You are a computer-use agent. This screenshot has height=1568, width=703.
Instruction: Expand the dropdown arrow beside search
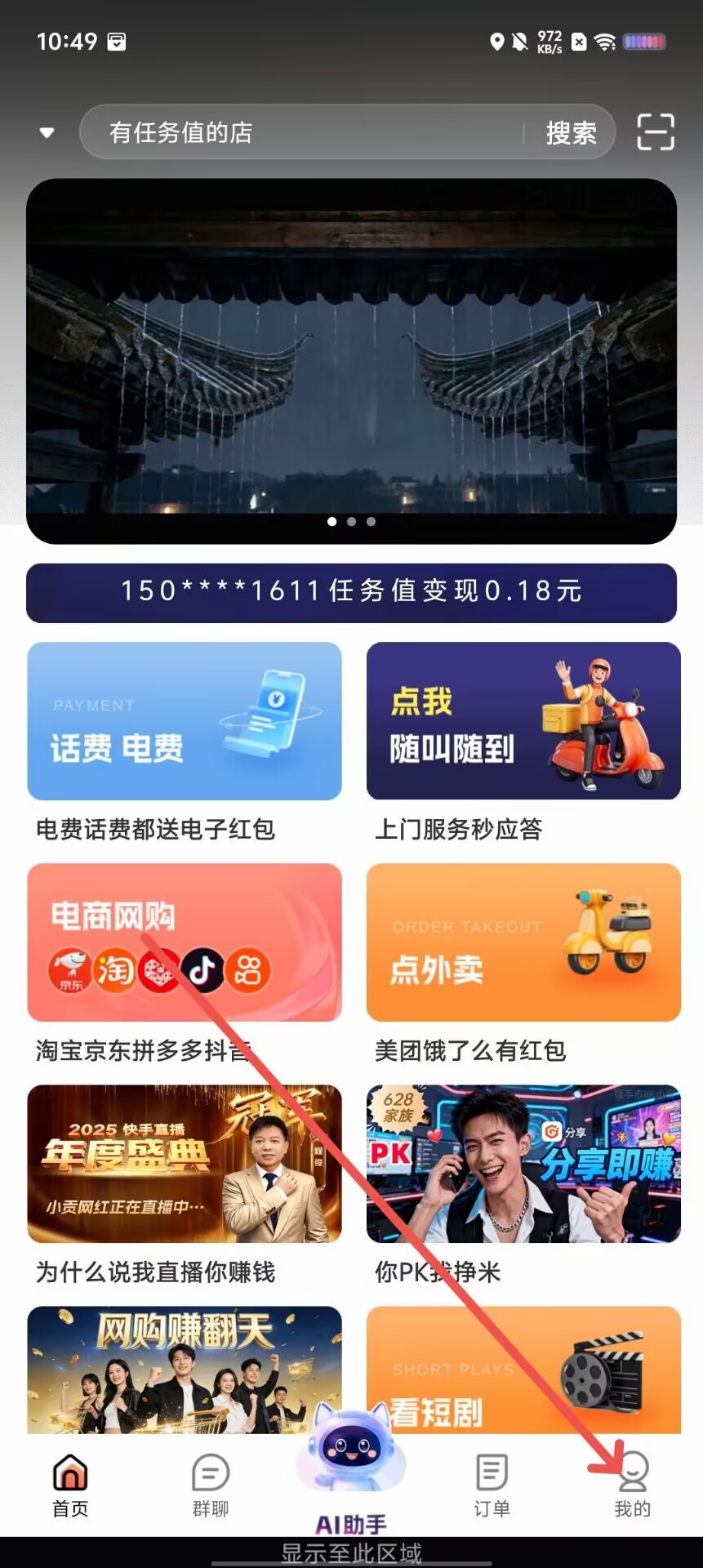click(47, 132)
